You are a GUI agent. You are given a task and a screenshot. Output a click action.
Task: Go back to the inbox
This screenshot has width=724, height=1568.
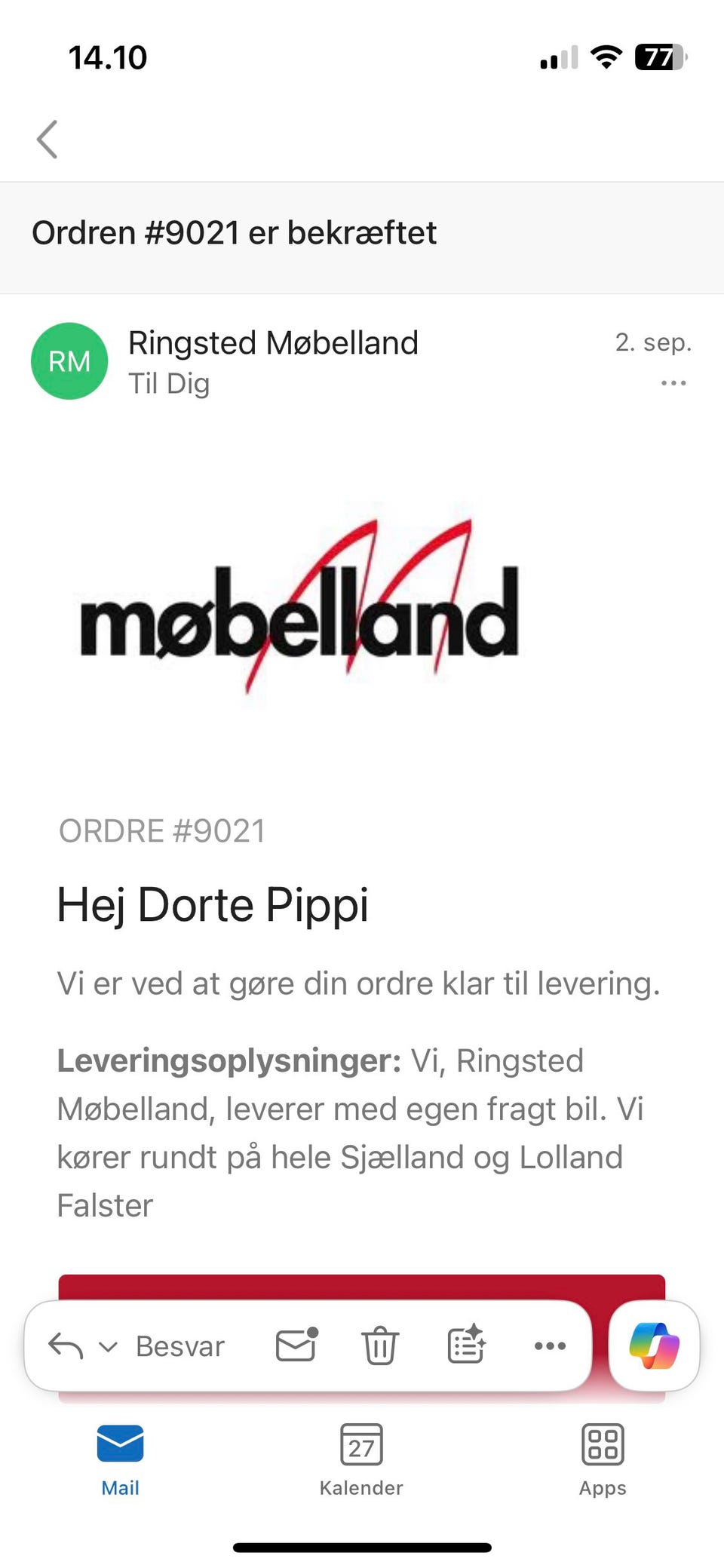tap(47, 140)
